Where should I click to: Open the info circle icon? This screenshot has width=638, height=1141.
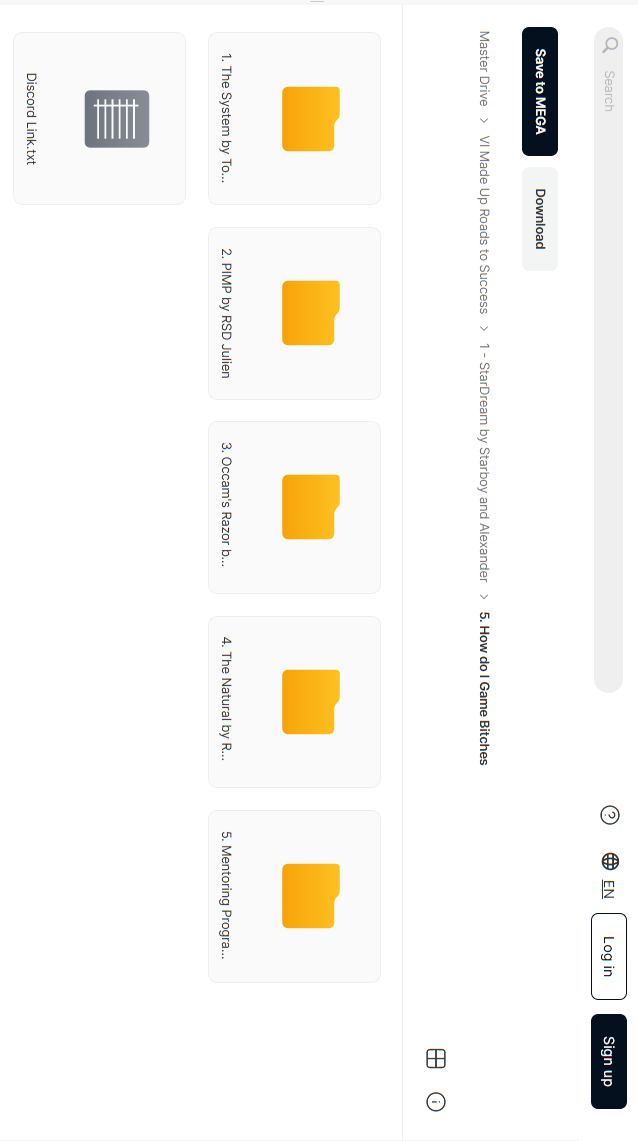click(436, 1102)
